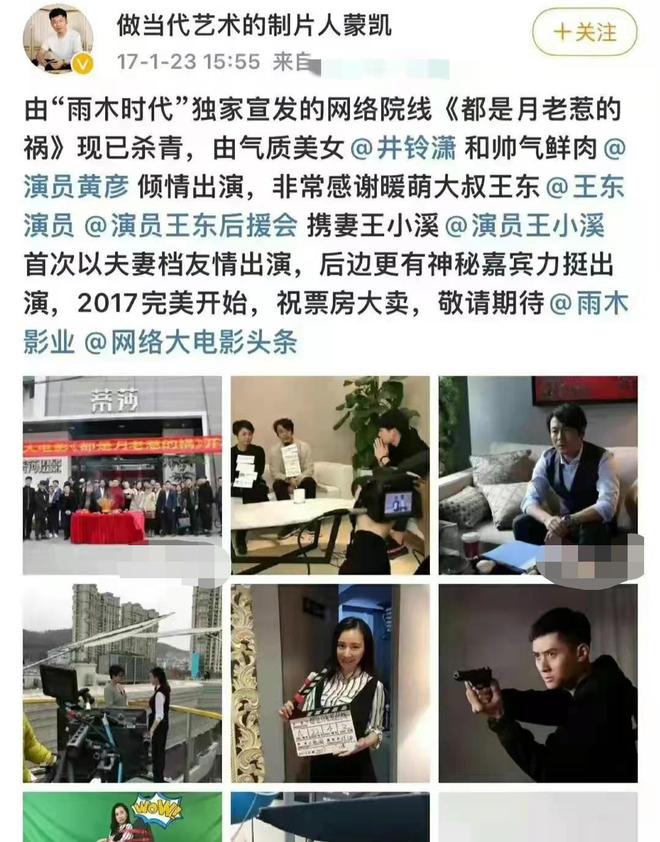Viewport: 660px width, 842px height.
Task: Open the photo of man aiming a pistol
Action: [x=538, y=682]
